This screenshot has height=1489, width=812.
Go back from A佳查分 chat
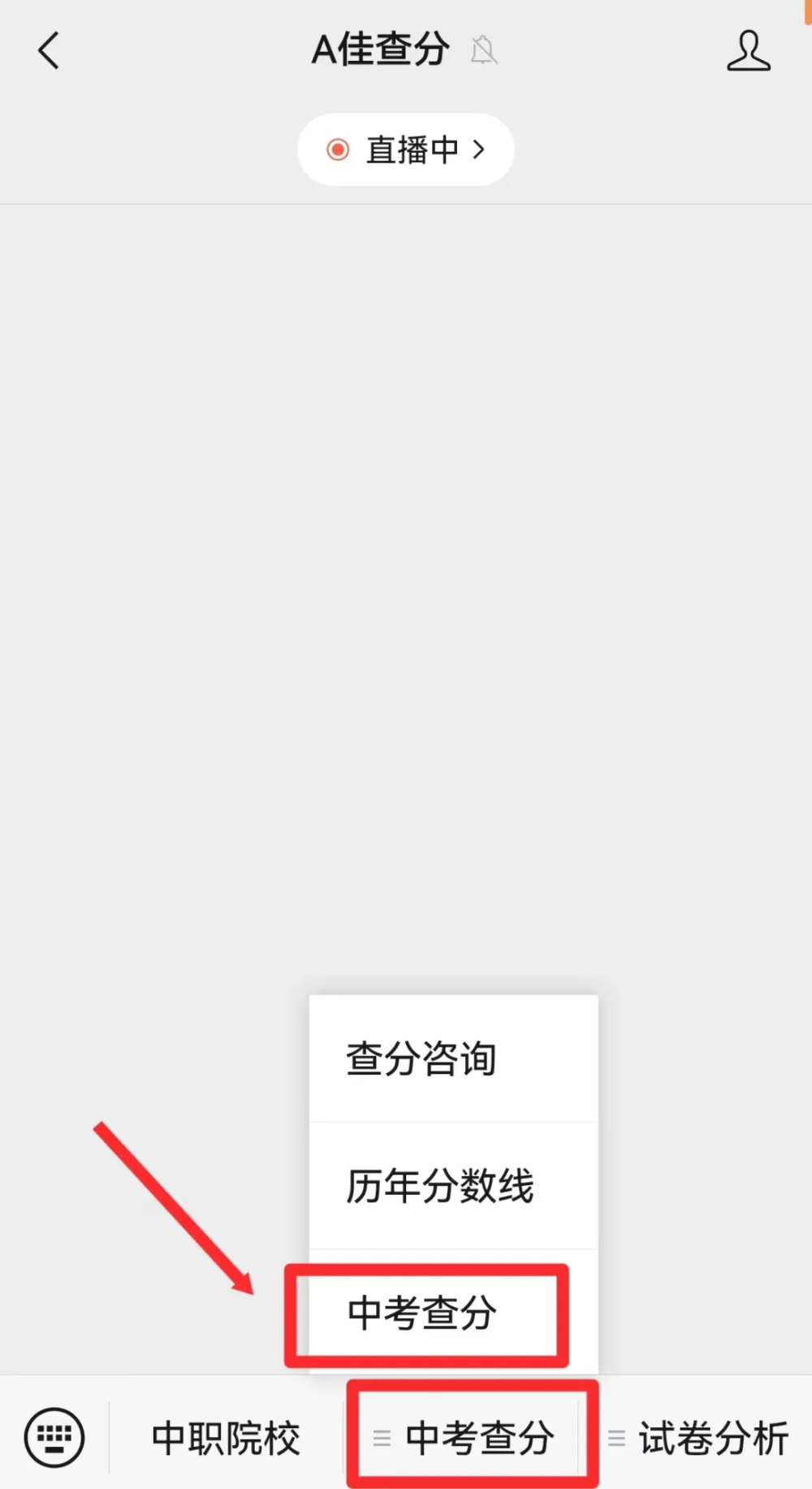coord(49,50)
